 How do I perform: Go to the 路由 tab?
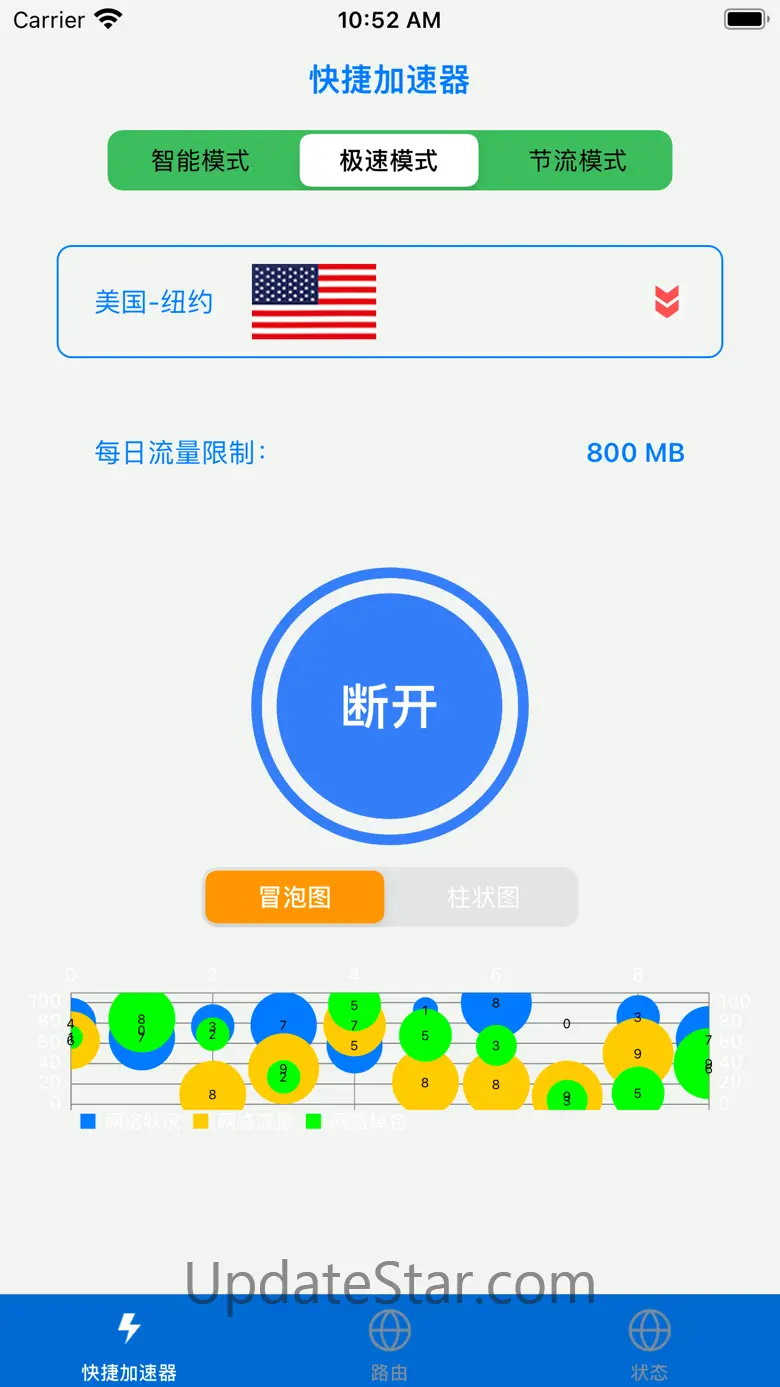pyautogui.click(x=389, y=1343)
